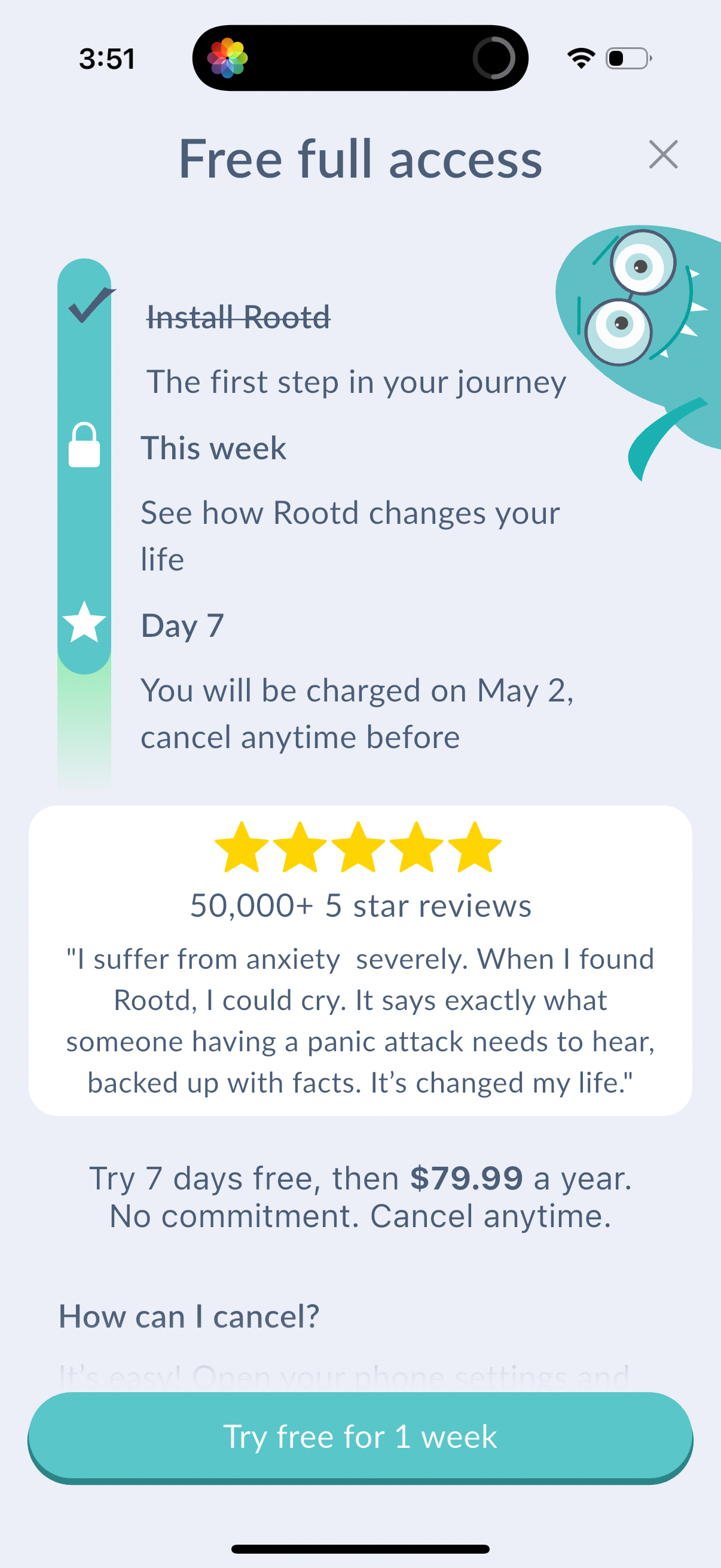Tap the battery indicator in the status bar
Screen dimensions: 721x1568
click(628, 58)
